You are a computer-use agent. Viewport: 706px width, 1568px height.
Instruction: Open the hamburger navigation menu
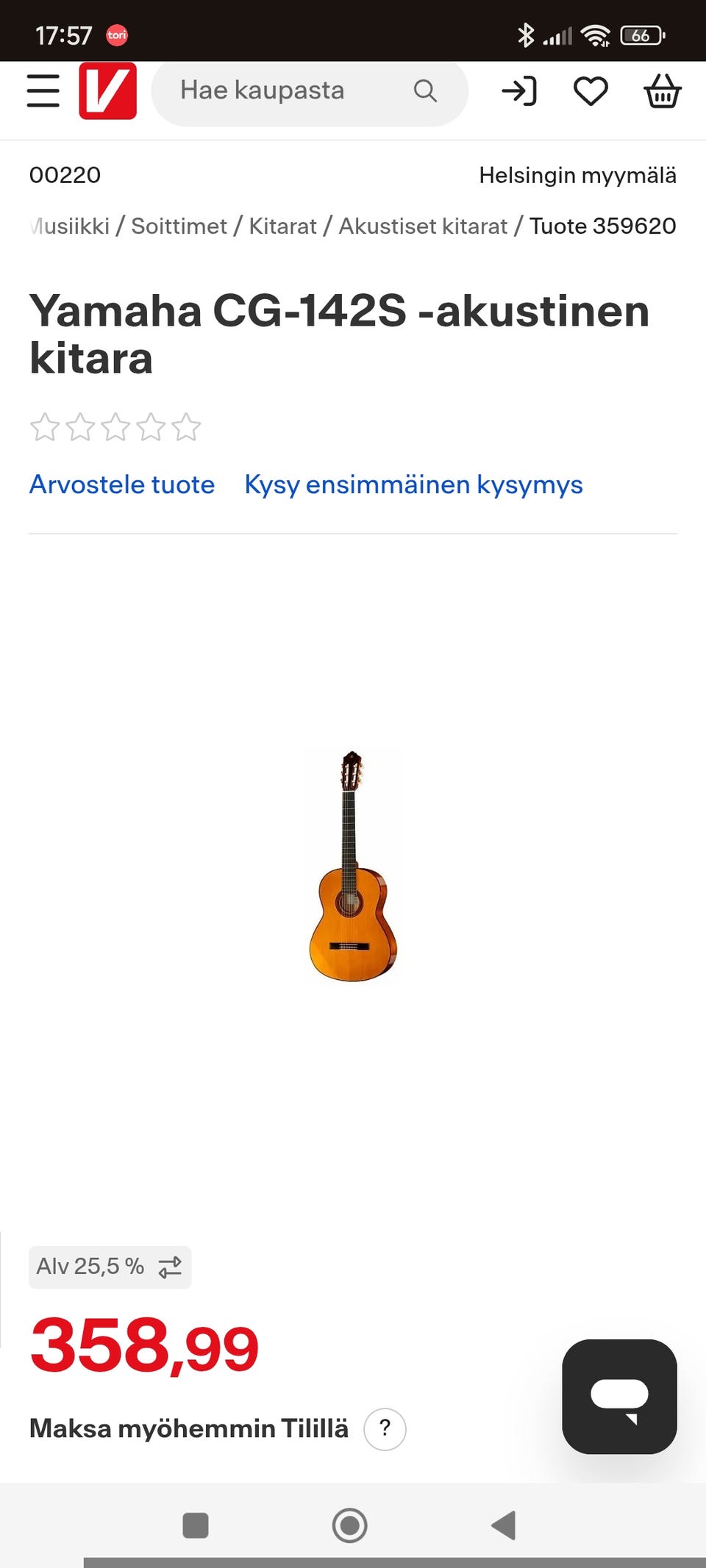(x=42, y=90)
